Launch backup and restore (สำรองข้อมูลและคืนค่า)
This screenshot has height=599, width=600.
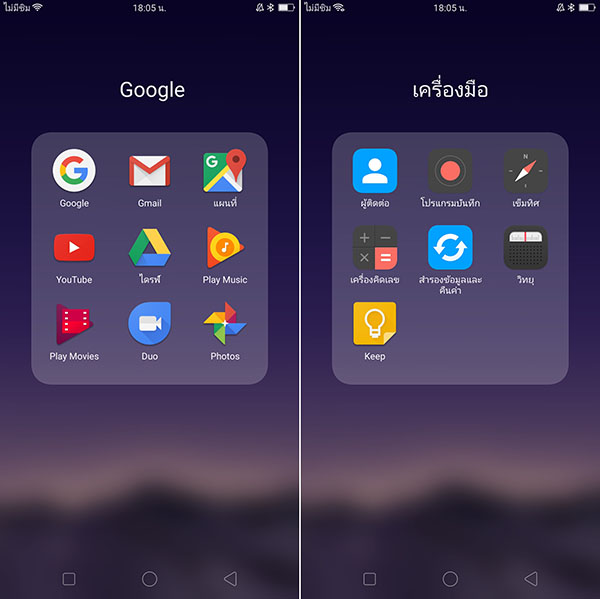click(450, 247)
